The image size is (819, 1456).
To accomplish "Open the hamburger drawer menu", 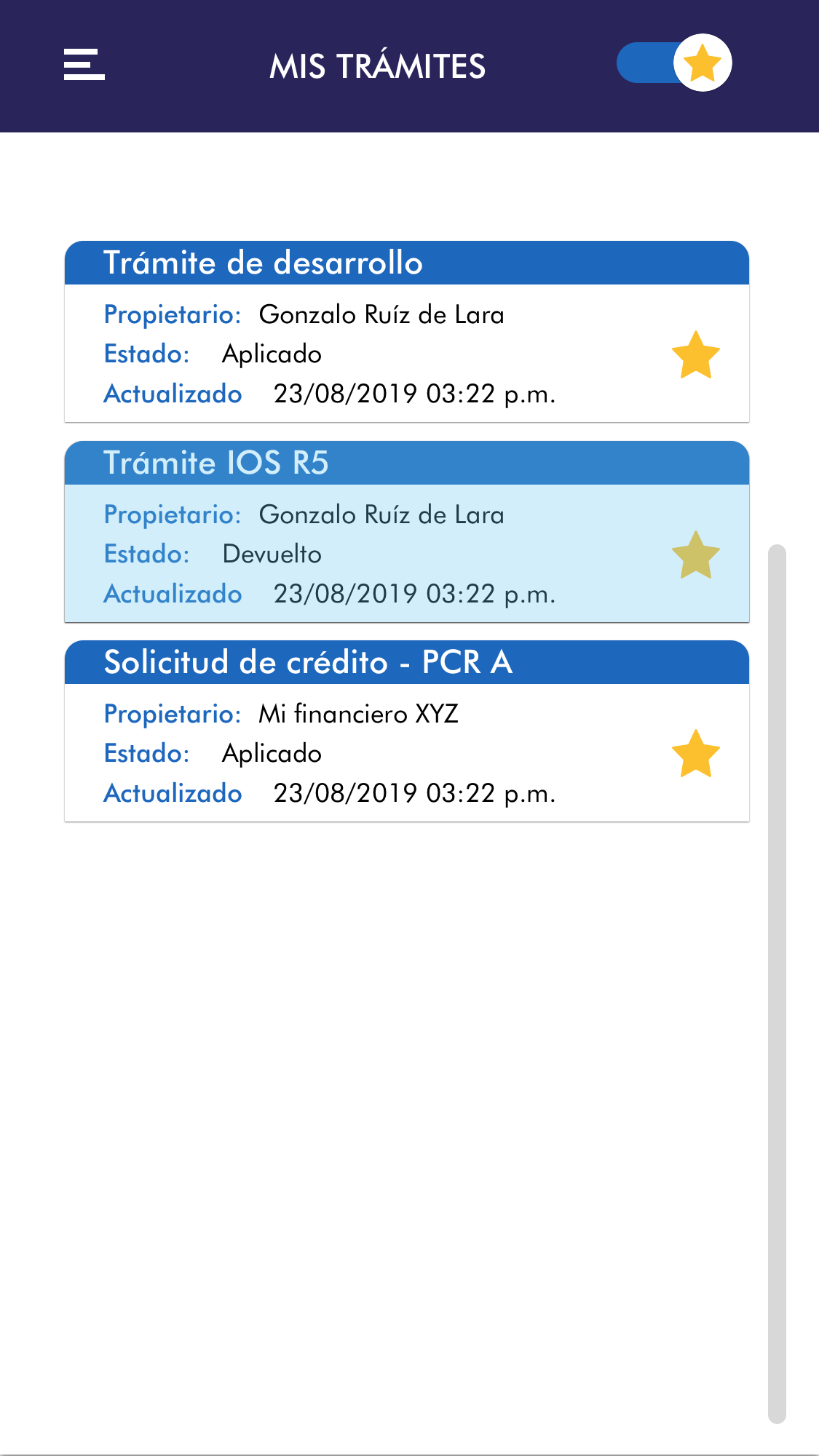I will tap(84, 65).
